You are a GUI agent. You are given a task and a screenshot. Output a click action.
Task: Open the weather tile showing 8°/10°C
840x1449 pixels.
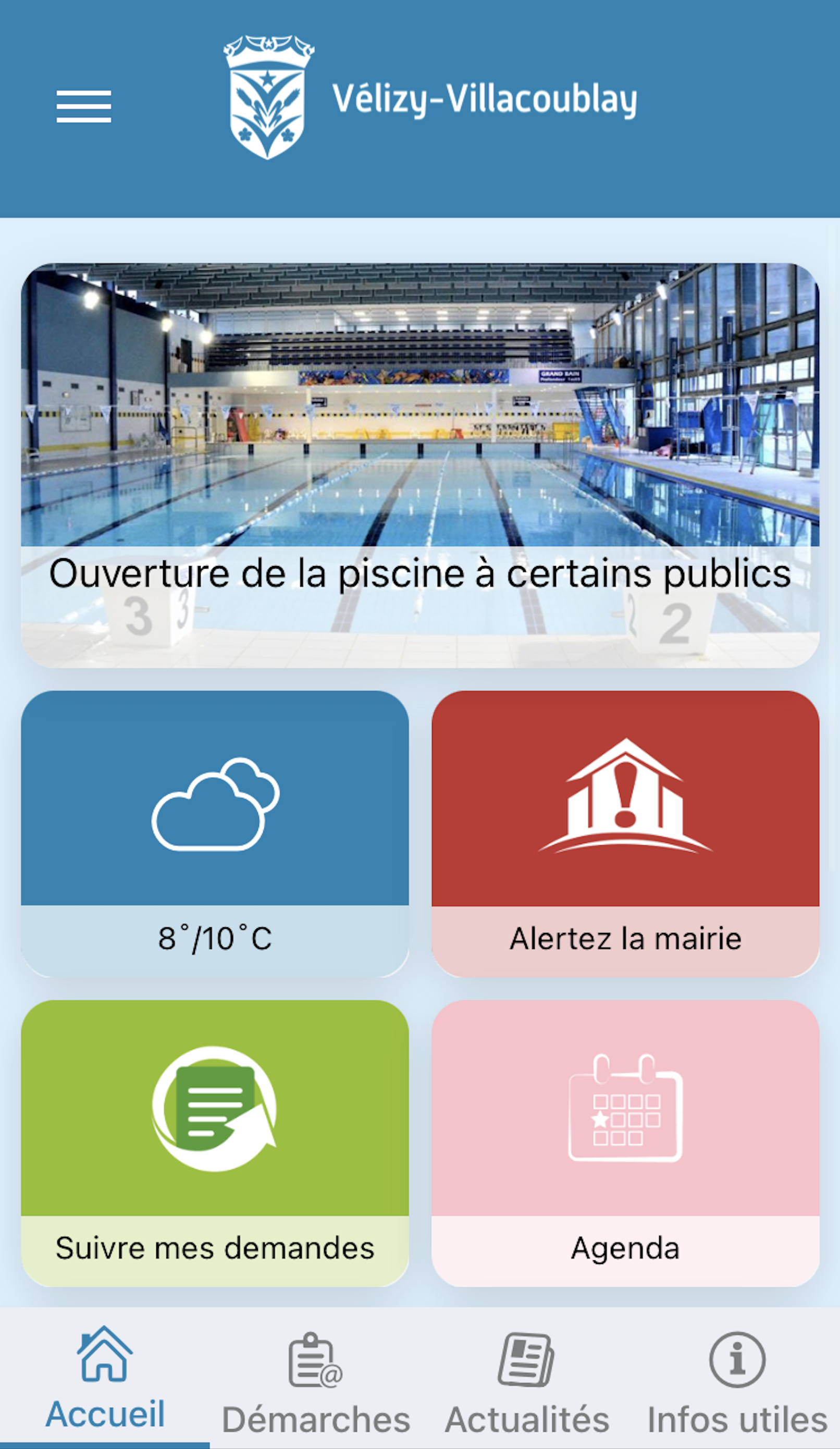coord(215,834)
